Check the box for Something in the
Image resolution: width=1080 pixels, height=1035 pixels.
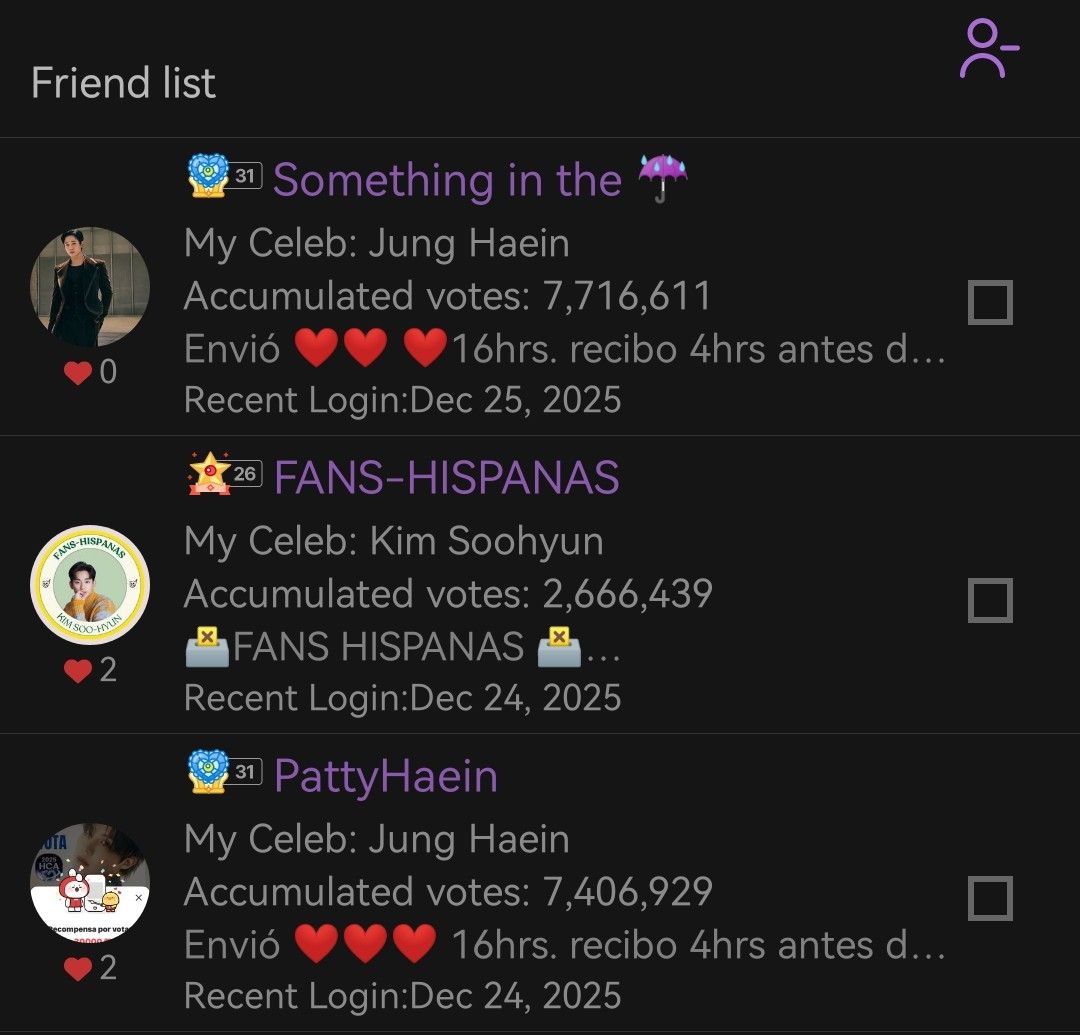click(990, 302)
